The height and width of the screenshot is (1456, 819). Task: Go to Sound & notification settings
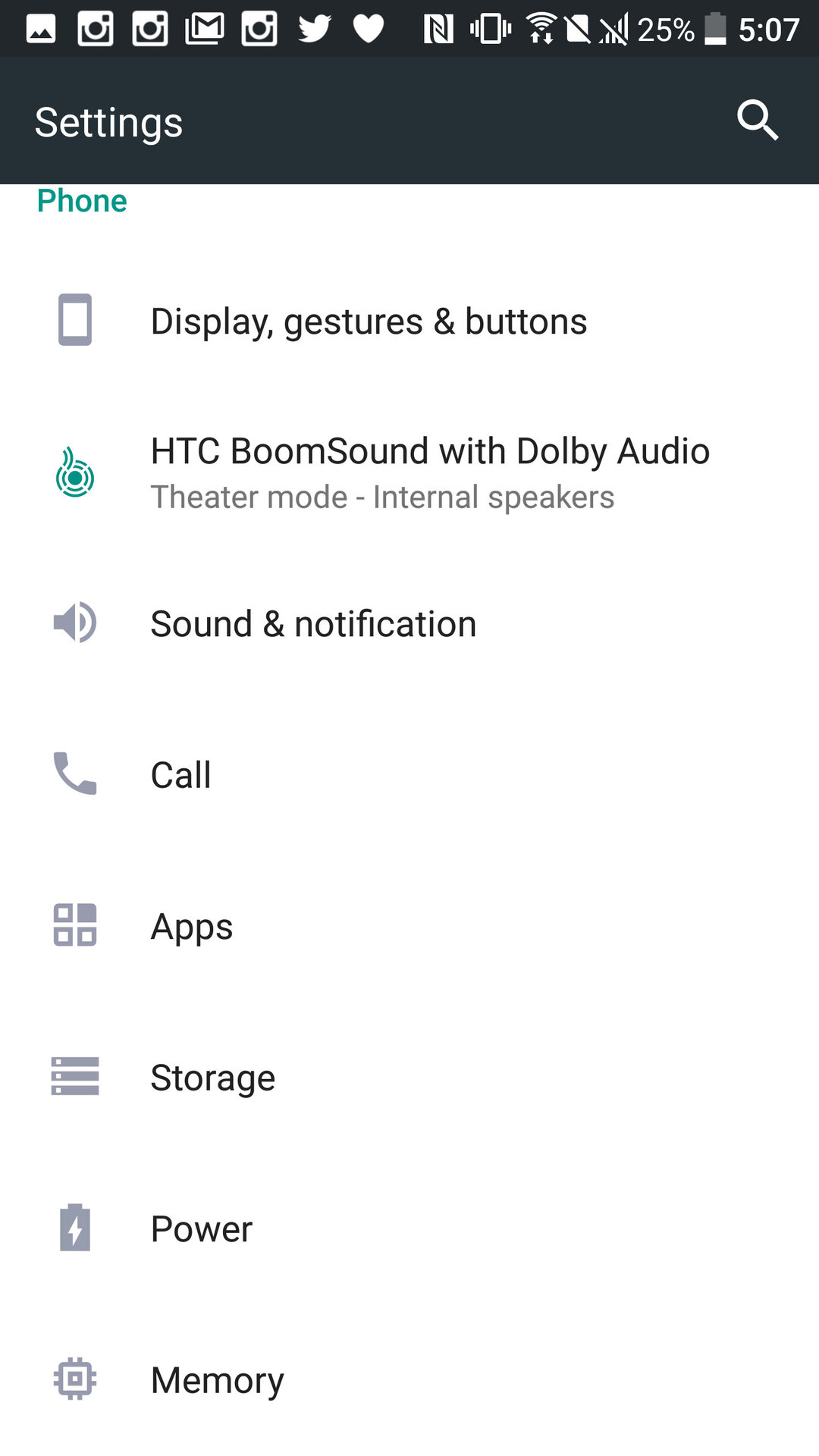pos(313,624)
